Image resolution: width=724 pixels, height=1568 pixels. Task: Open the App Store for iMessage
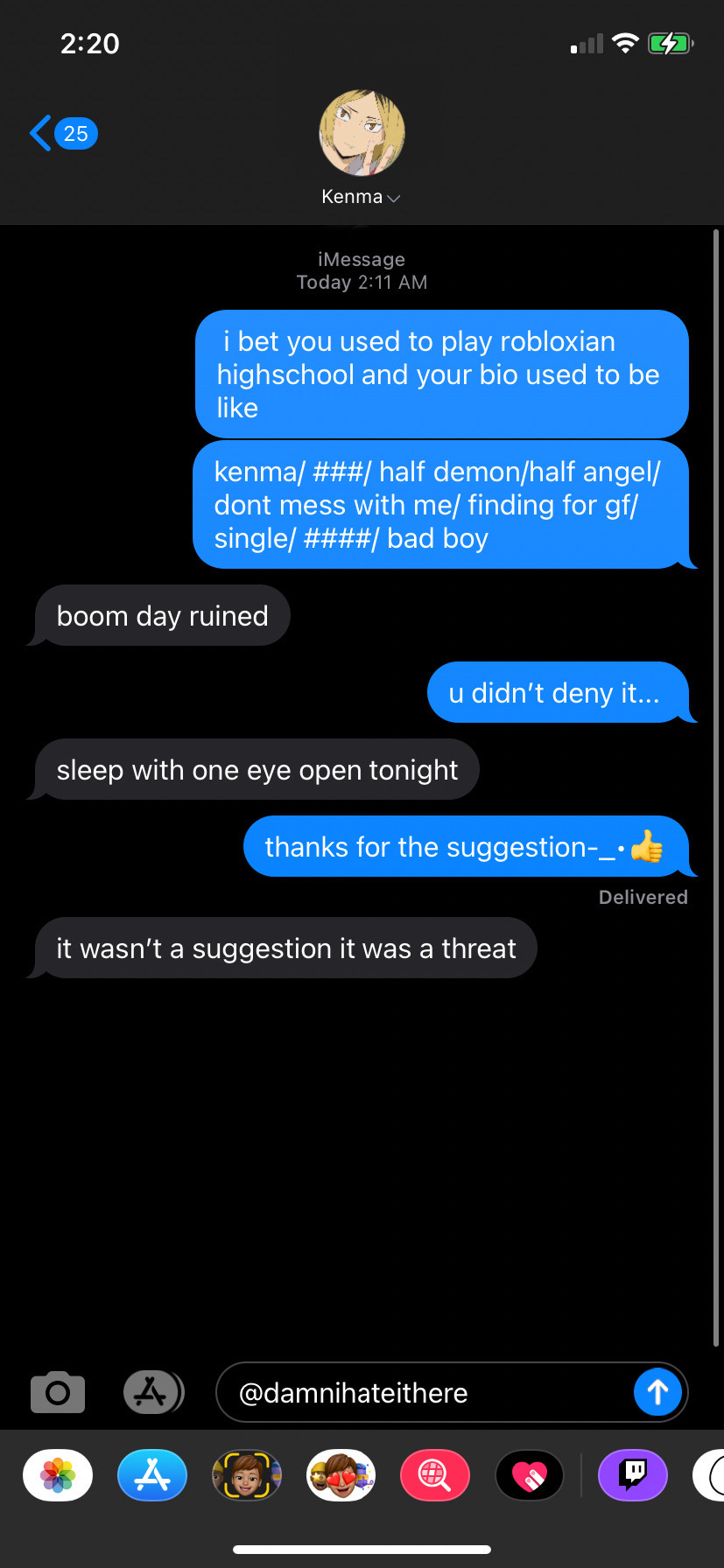[152, 1476]
